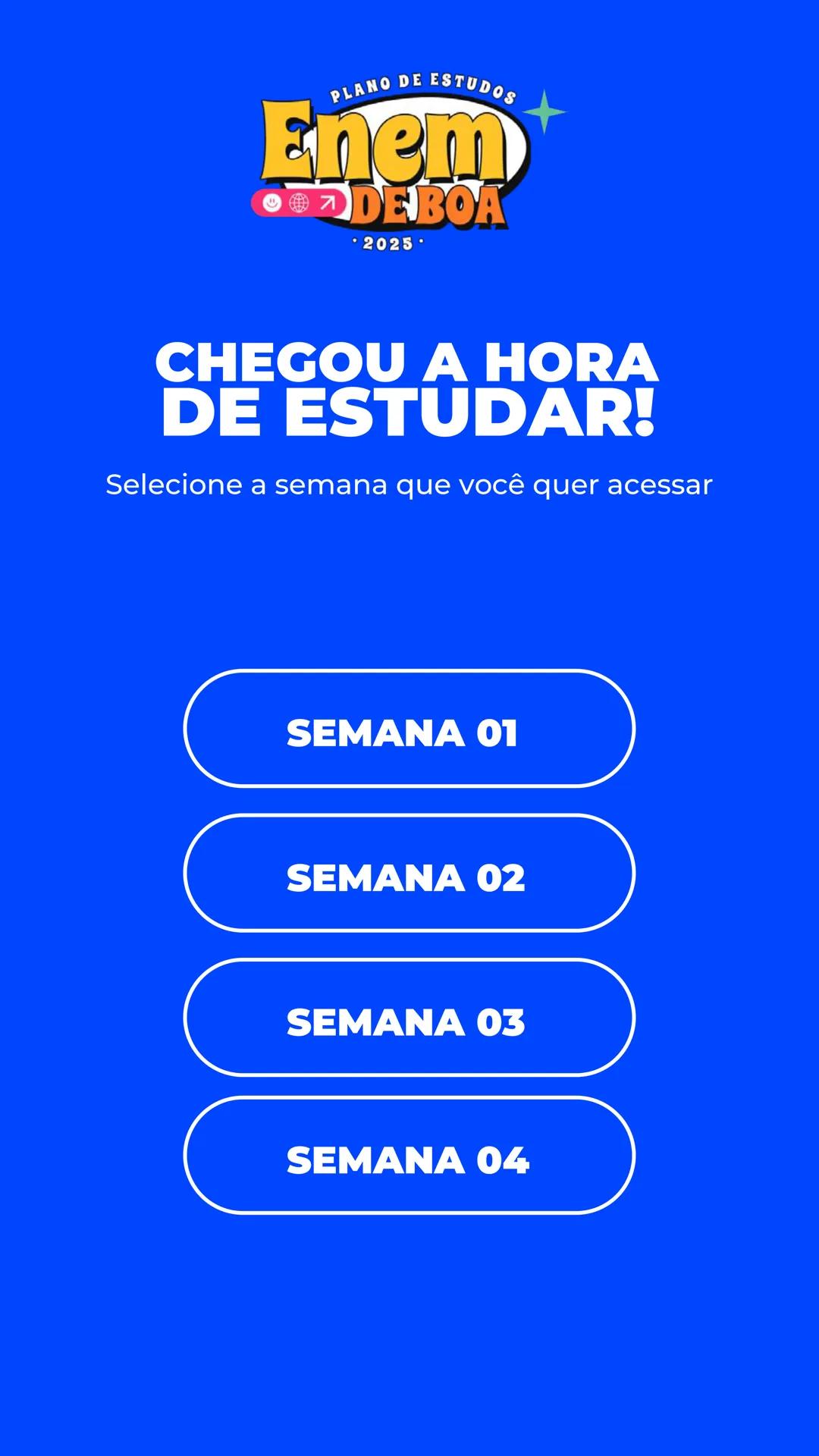Select the globe icon in the pink badge
The width and height of the screenshot is (819, 1456).
point(300,200)
